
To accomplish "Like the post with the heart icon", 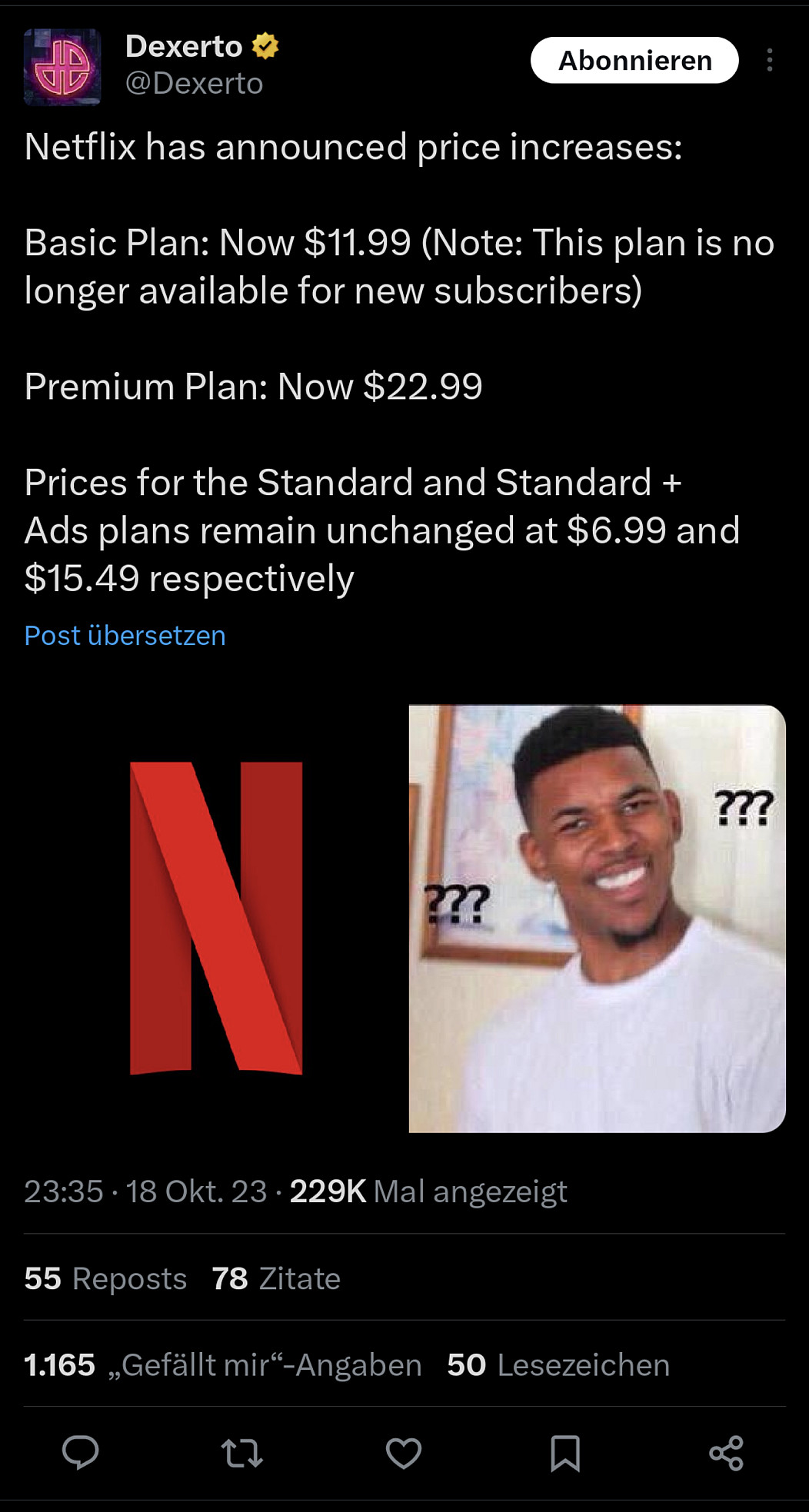I will [x=404, y=1453].
